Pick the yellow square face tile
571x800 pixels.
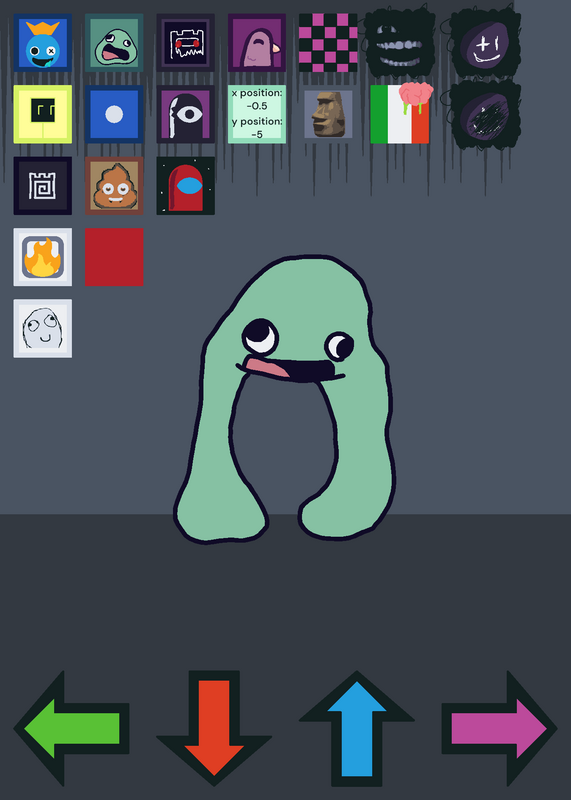tap(42, 114)
